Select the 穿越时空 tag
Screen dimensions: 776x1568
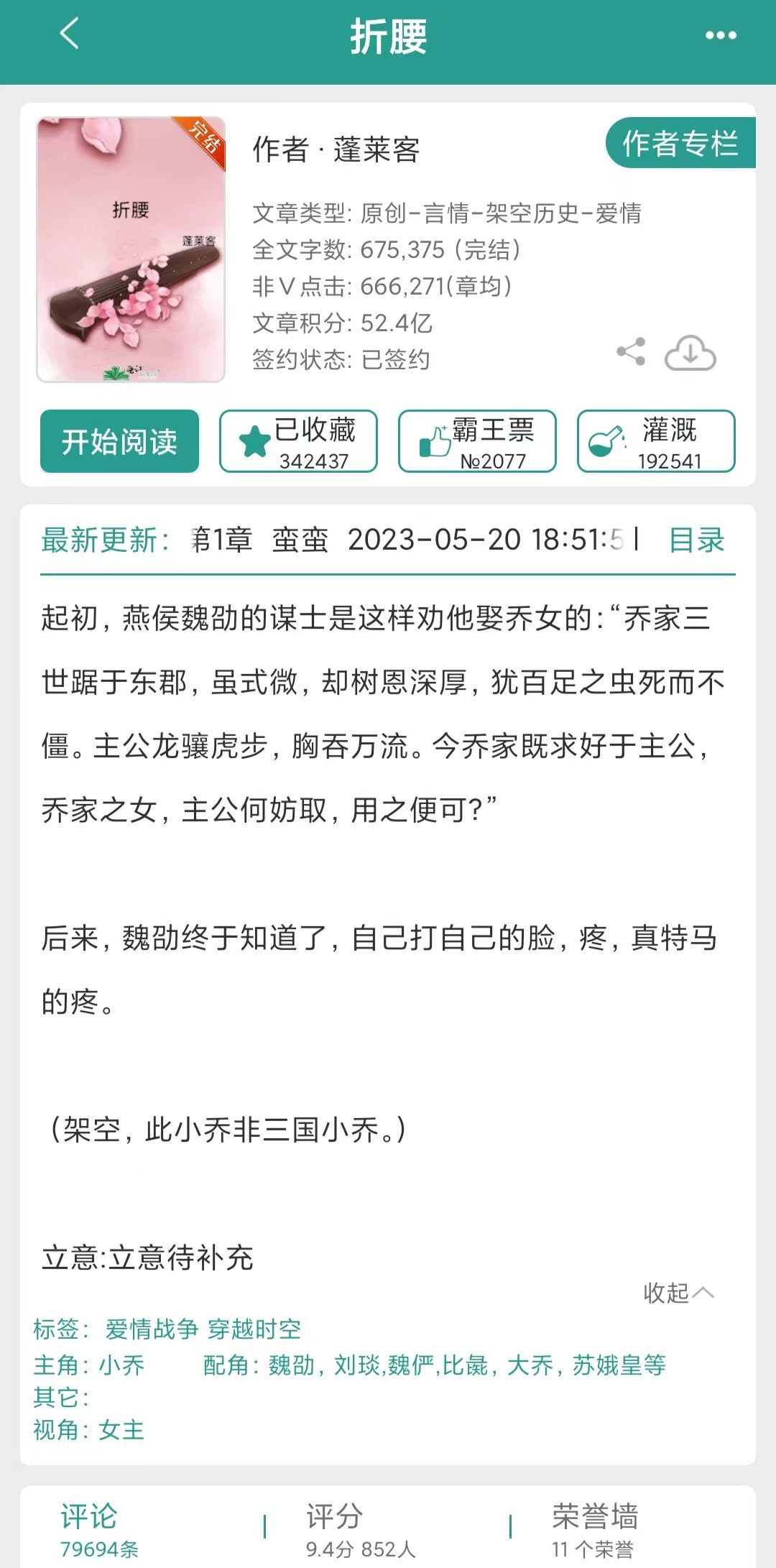click(254, 1329)
